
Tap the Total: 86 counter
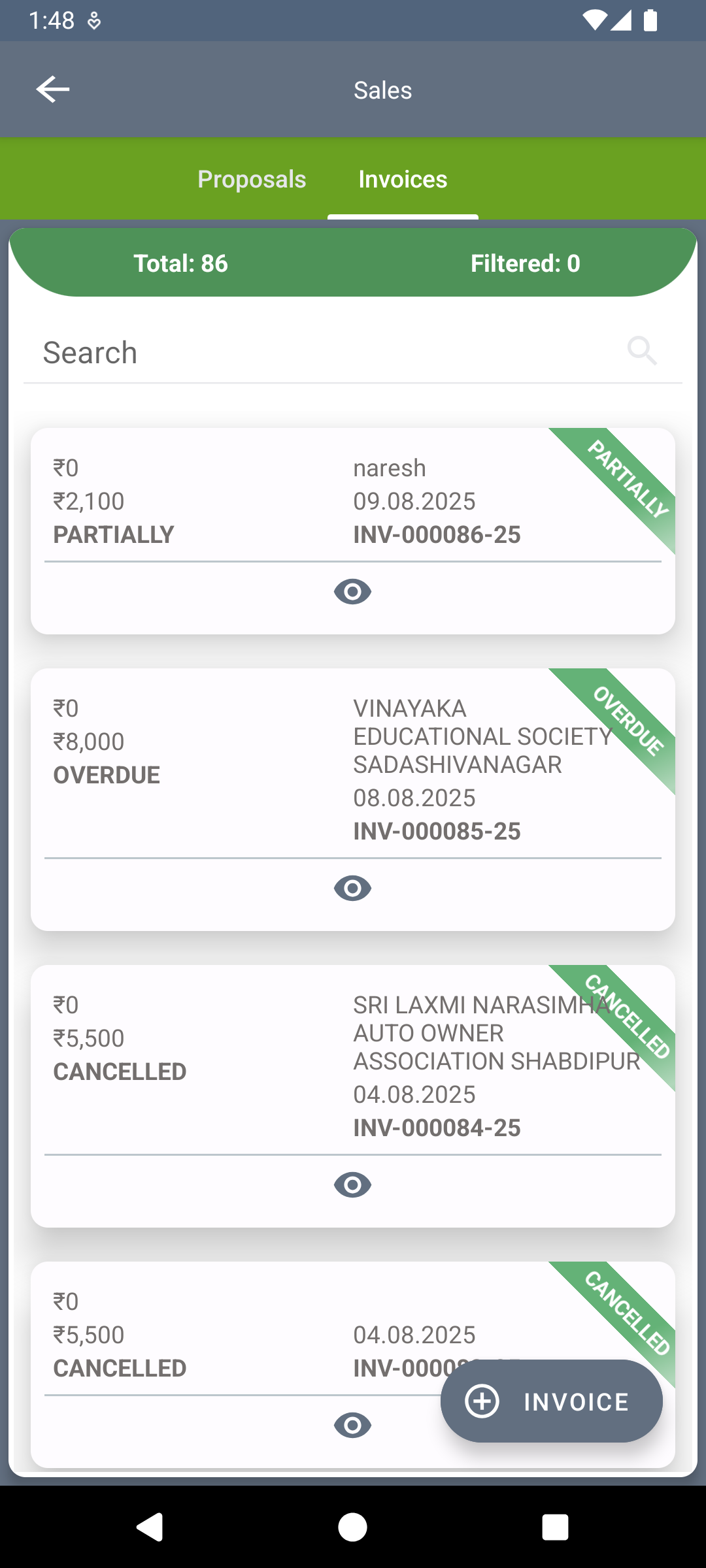click(180, 263)
